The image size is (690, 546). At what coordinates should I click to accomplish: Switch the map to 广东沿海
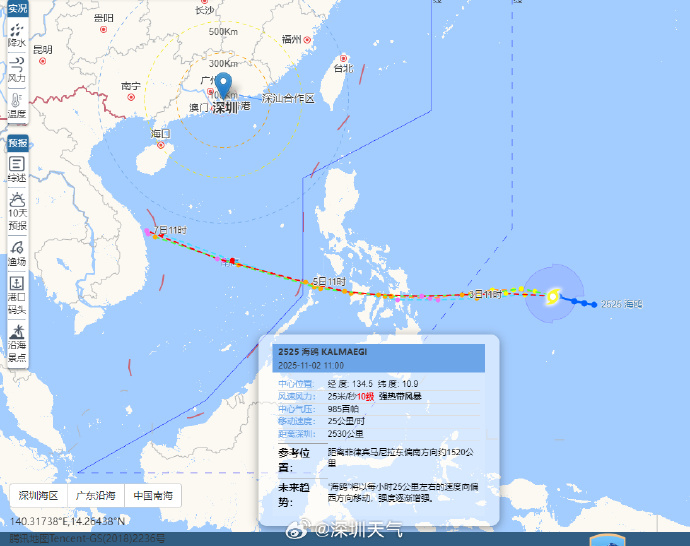(96, 495)
